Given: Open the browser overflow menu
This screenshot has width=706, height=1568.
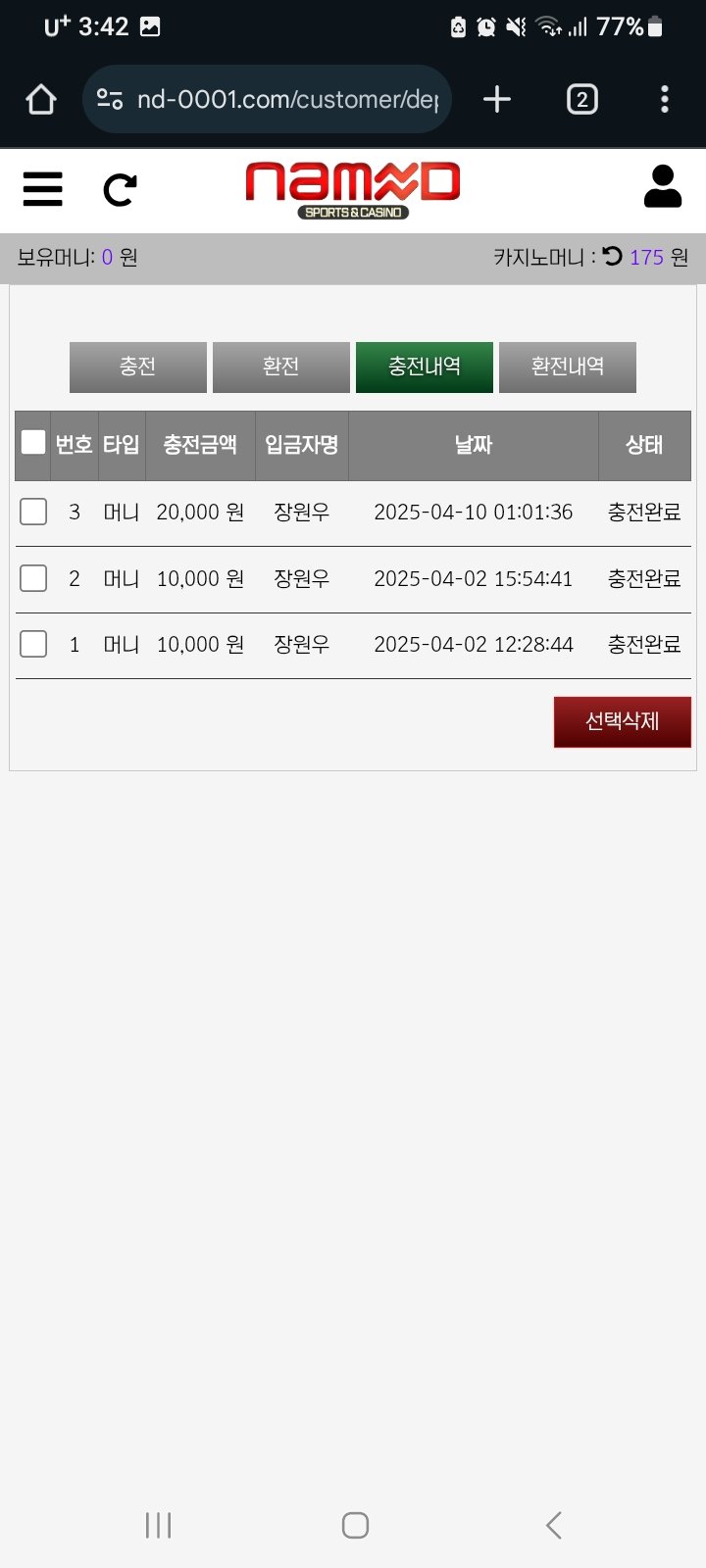Looking at the screenshot, I should coord(665,99).
